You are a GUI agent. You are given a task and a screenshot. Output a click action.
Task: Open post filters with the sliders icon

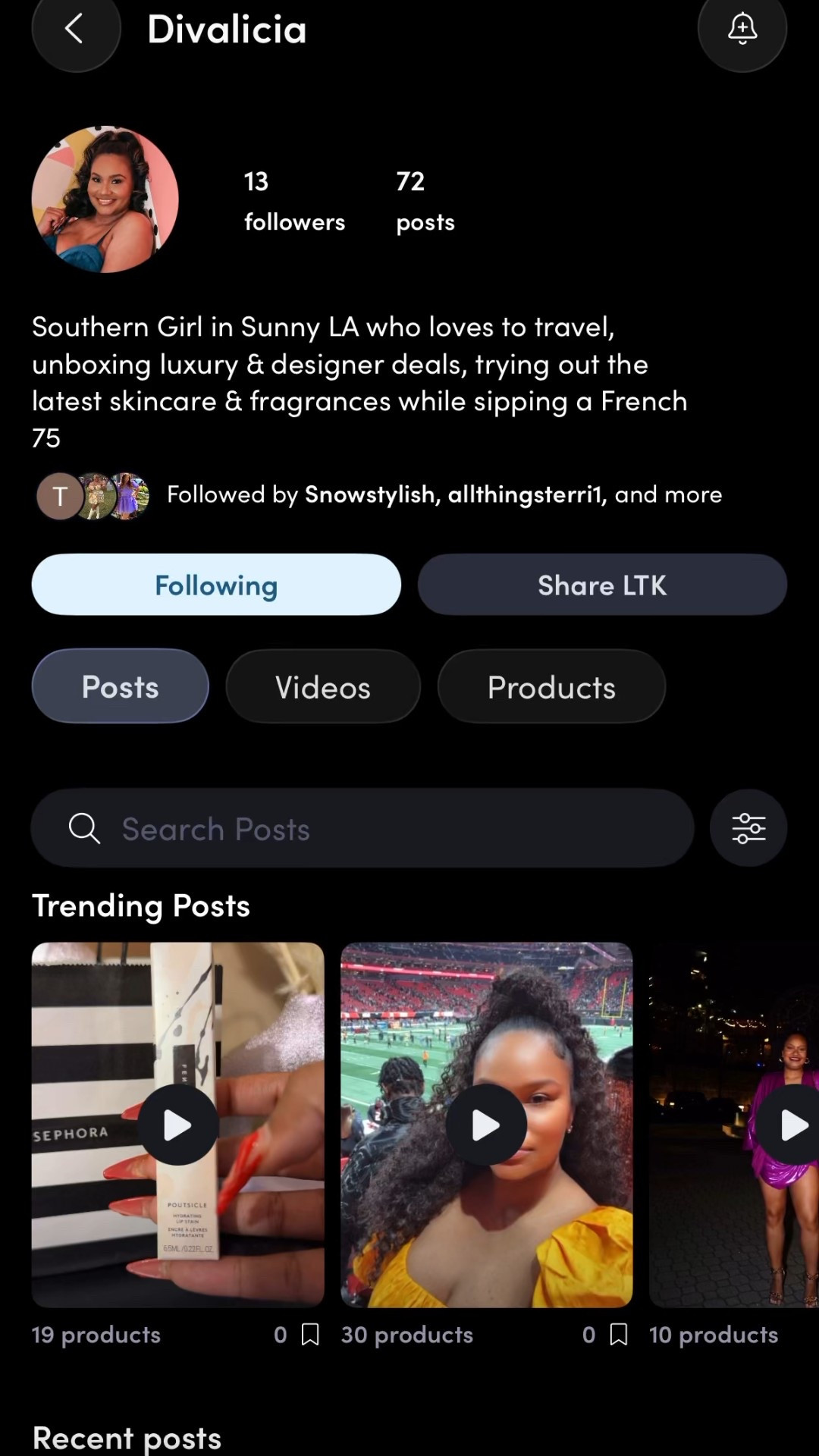point(748,828)
